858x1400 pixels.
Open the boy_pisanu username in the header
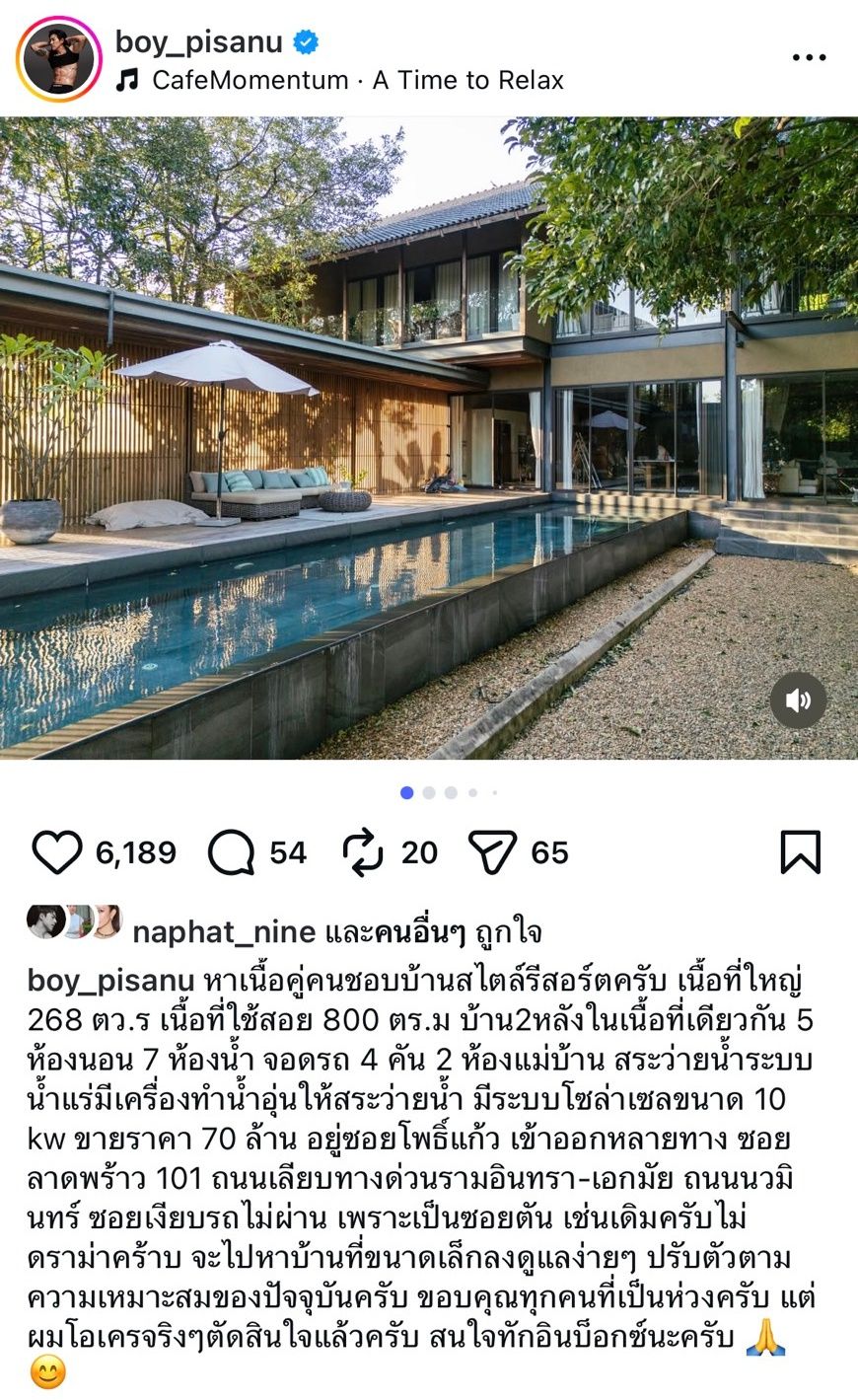pyautogui.click(x=198, y=41)
